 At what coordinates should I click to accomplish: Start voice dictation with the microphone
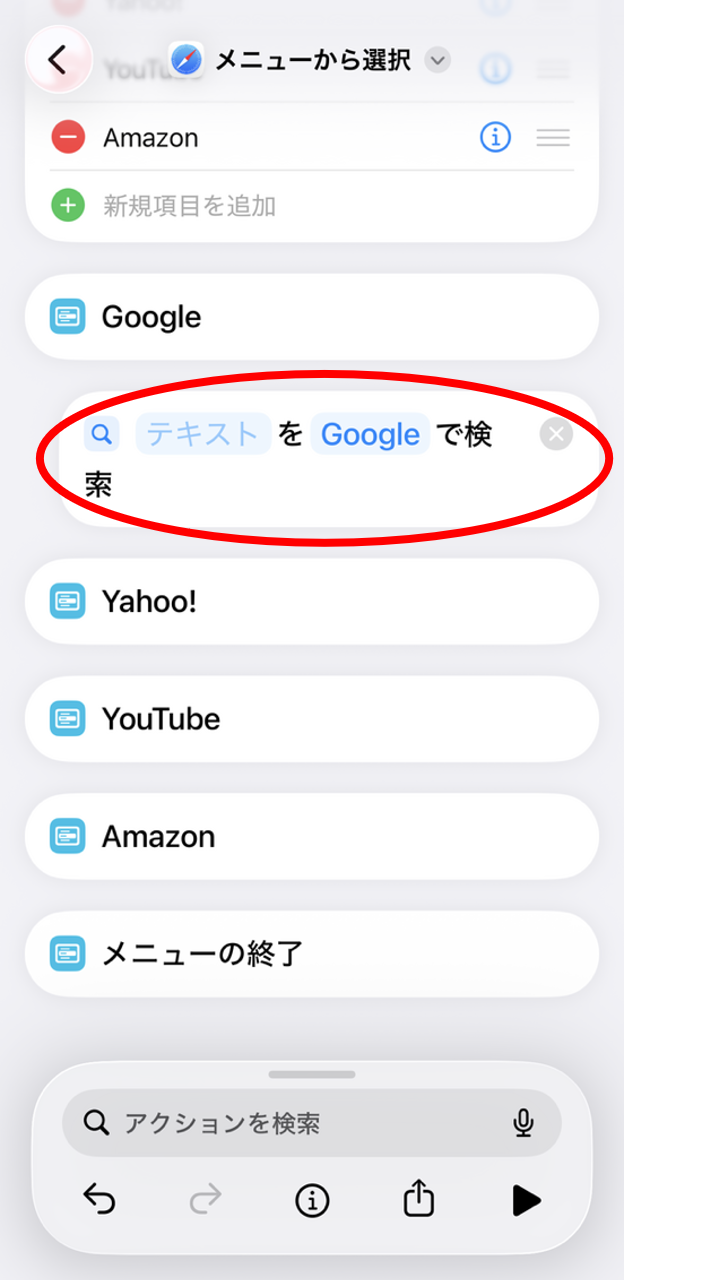(523, 1123)
